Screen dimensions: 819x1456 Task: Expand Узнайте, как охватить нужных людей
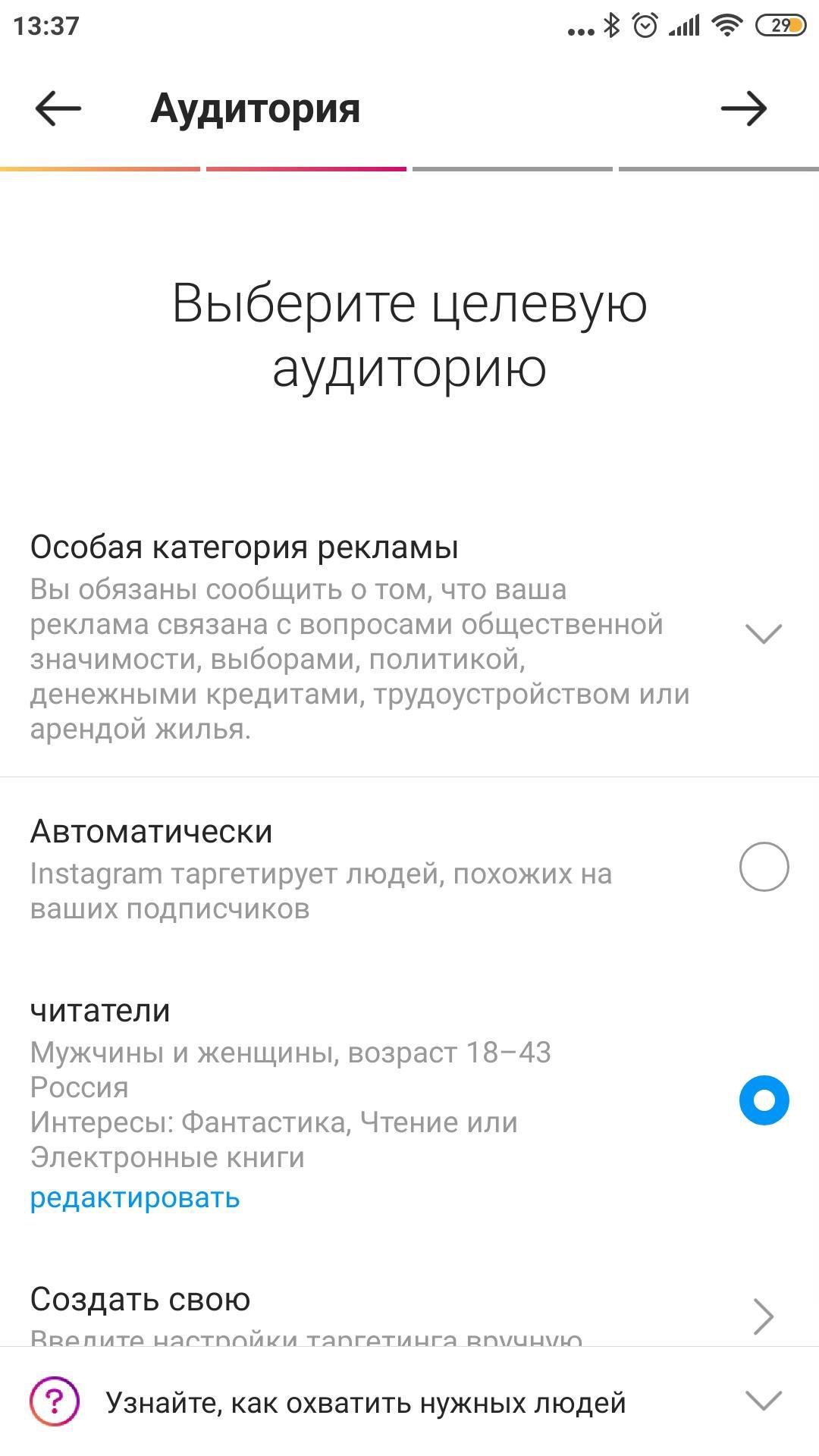click(763, 1401)
